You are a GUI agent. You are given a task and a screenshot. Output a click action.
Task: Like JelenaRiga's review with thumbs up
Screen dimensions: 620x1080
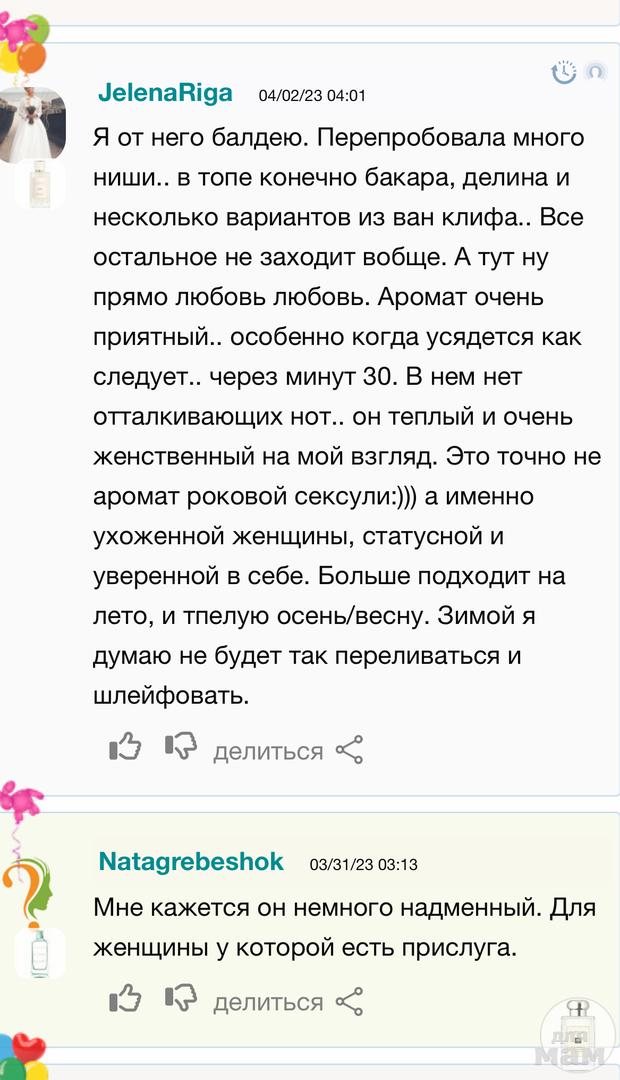coord(125,747)
